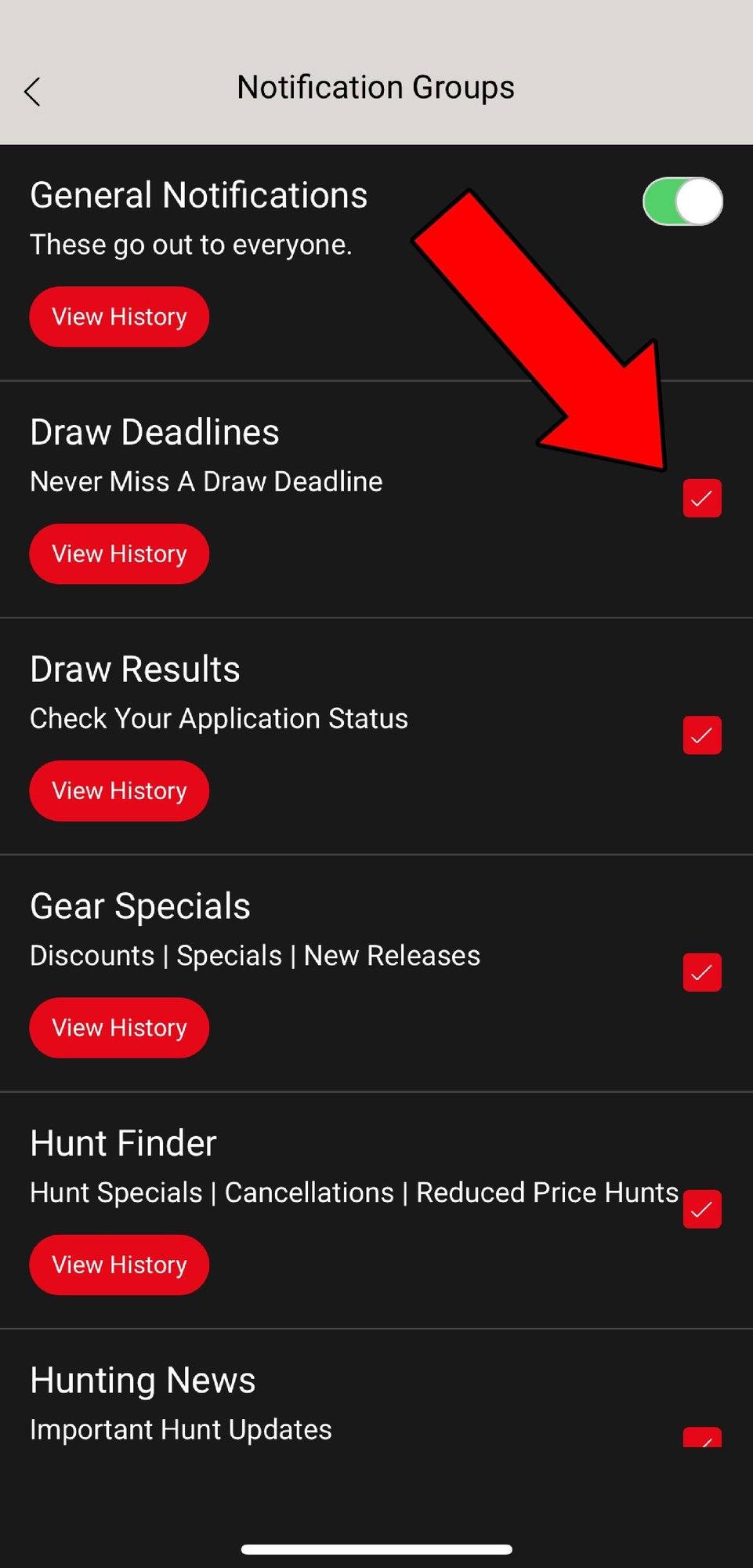Show Draw Results notification history
The image size is (753, 1568).
[x=119, y=791]
